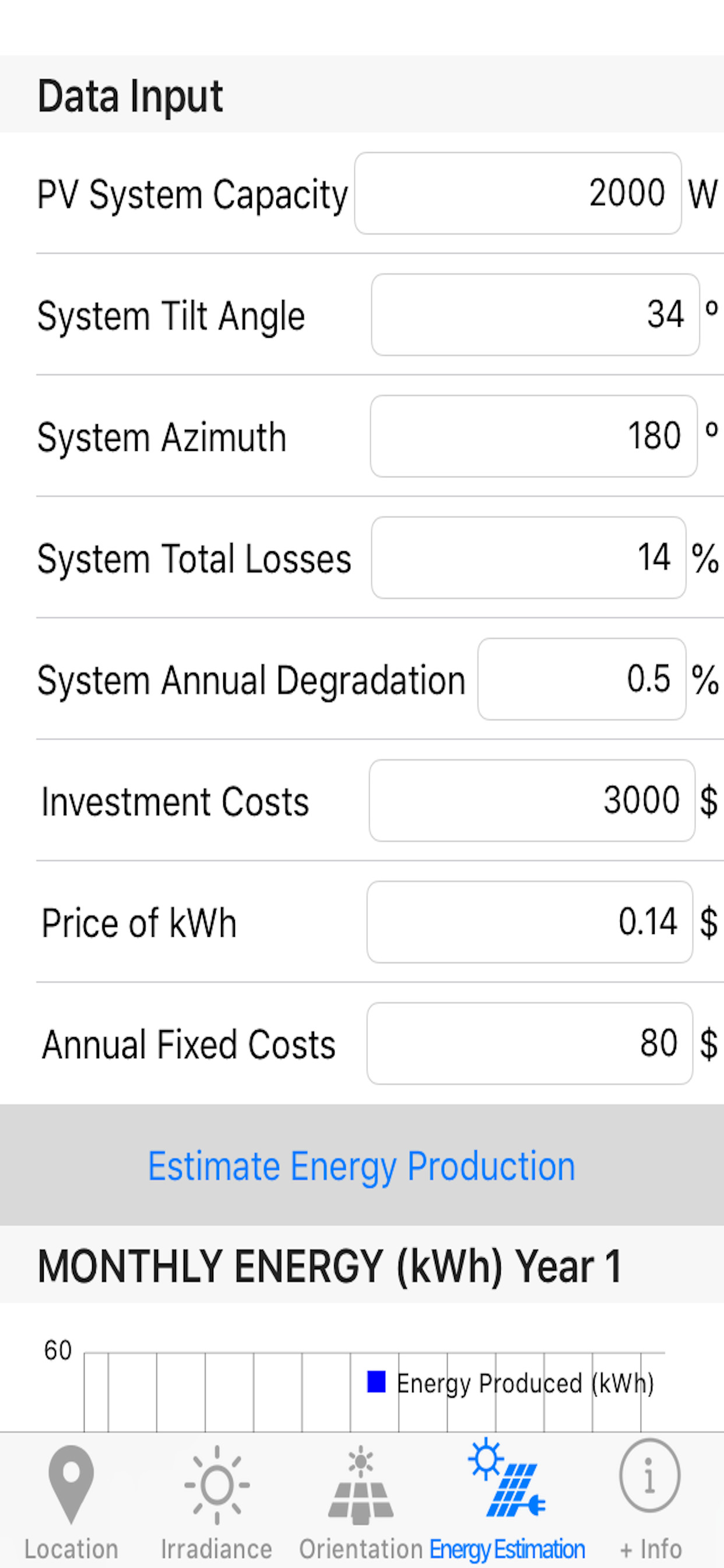724x1568 pixels.
Task: Edit the PV System Capacity field
Action: coord(518,193)
